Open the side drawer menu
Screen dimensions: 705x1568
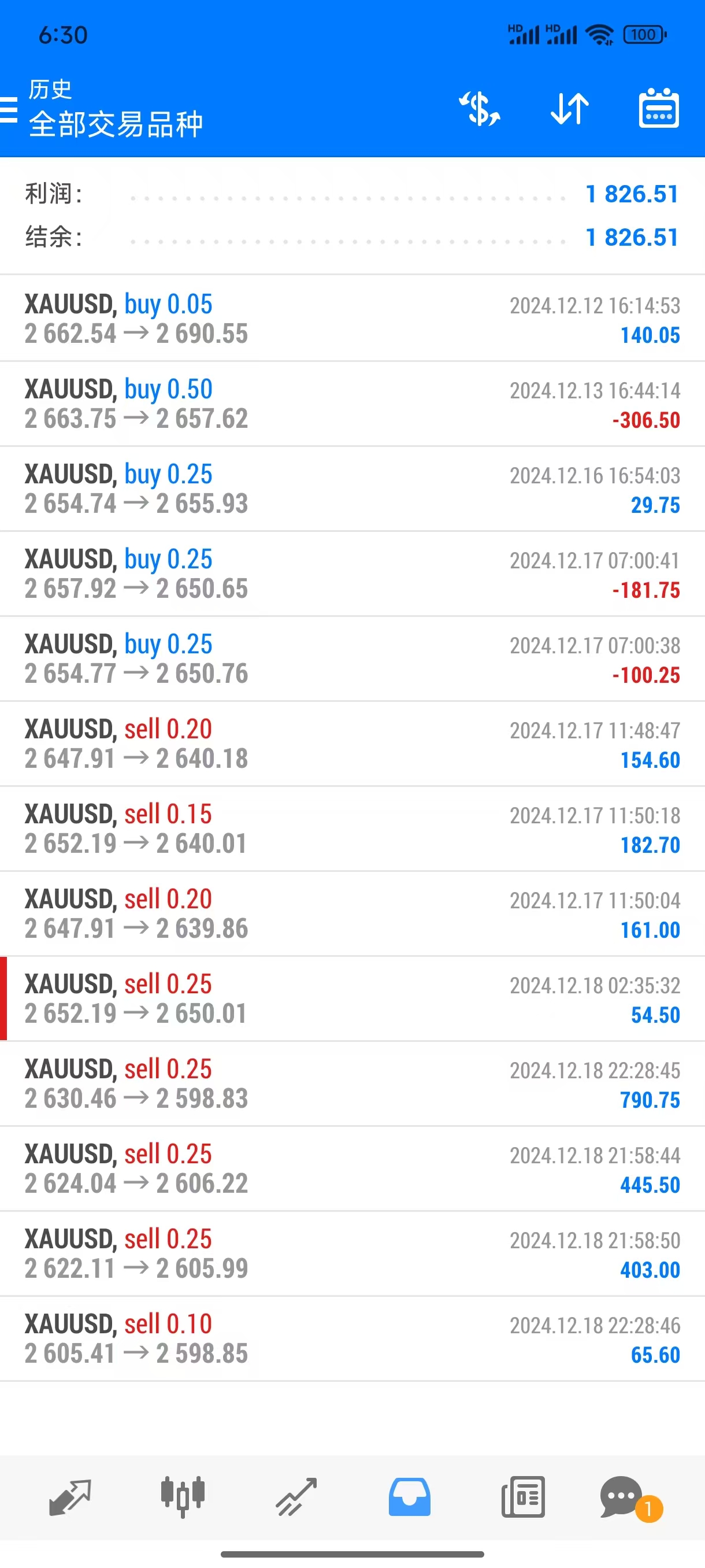click(x=10, y=110)
